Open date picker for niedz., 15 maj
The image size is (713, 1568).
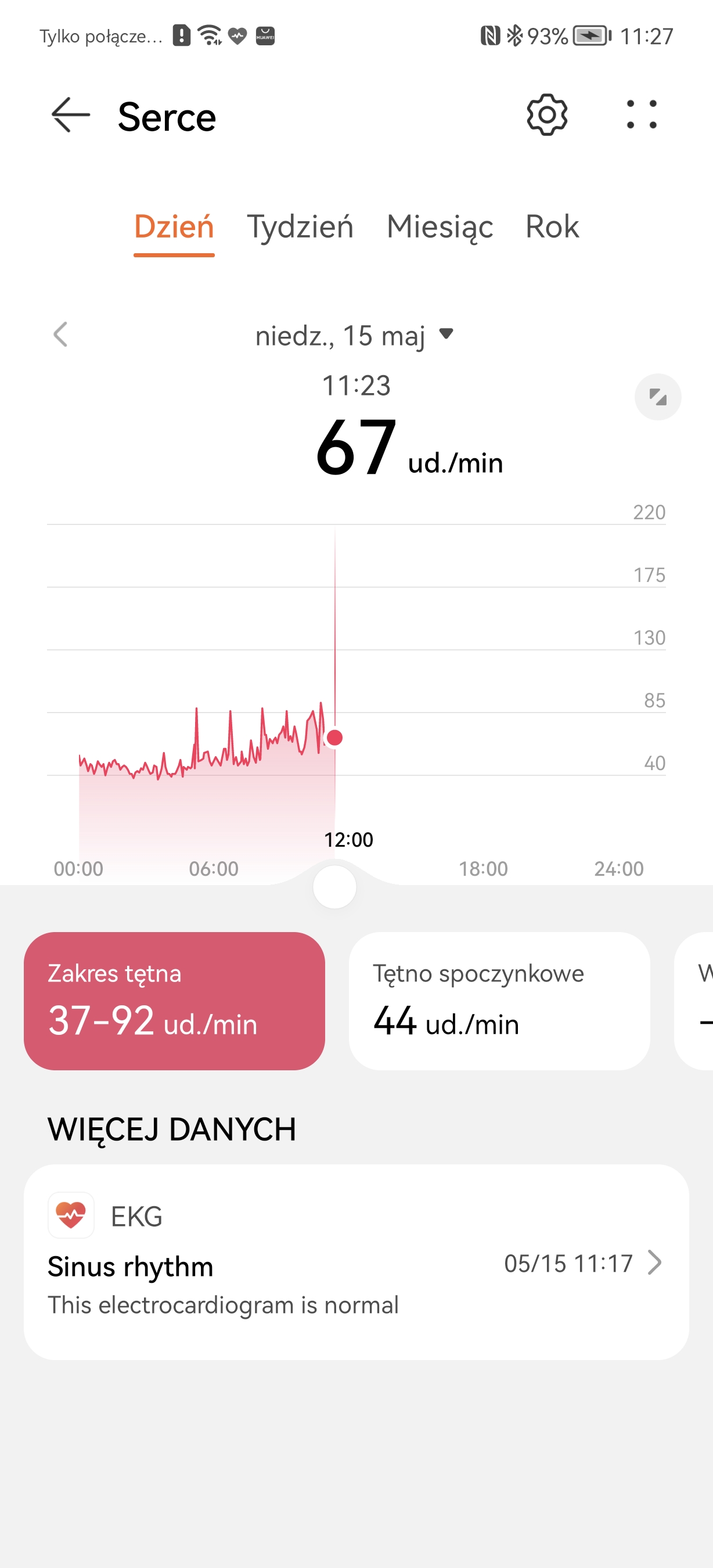[355, 336]
